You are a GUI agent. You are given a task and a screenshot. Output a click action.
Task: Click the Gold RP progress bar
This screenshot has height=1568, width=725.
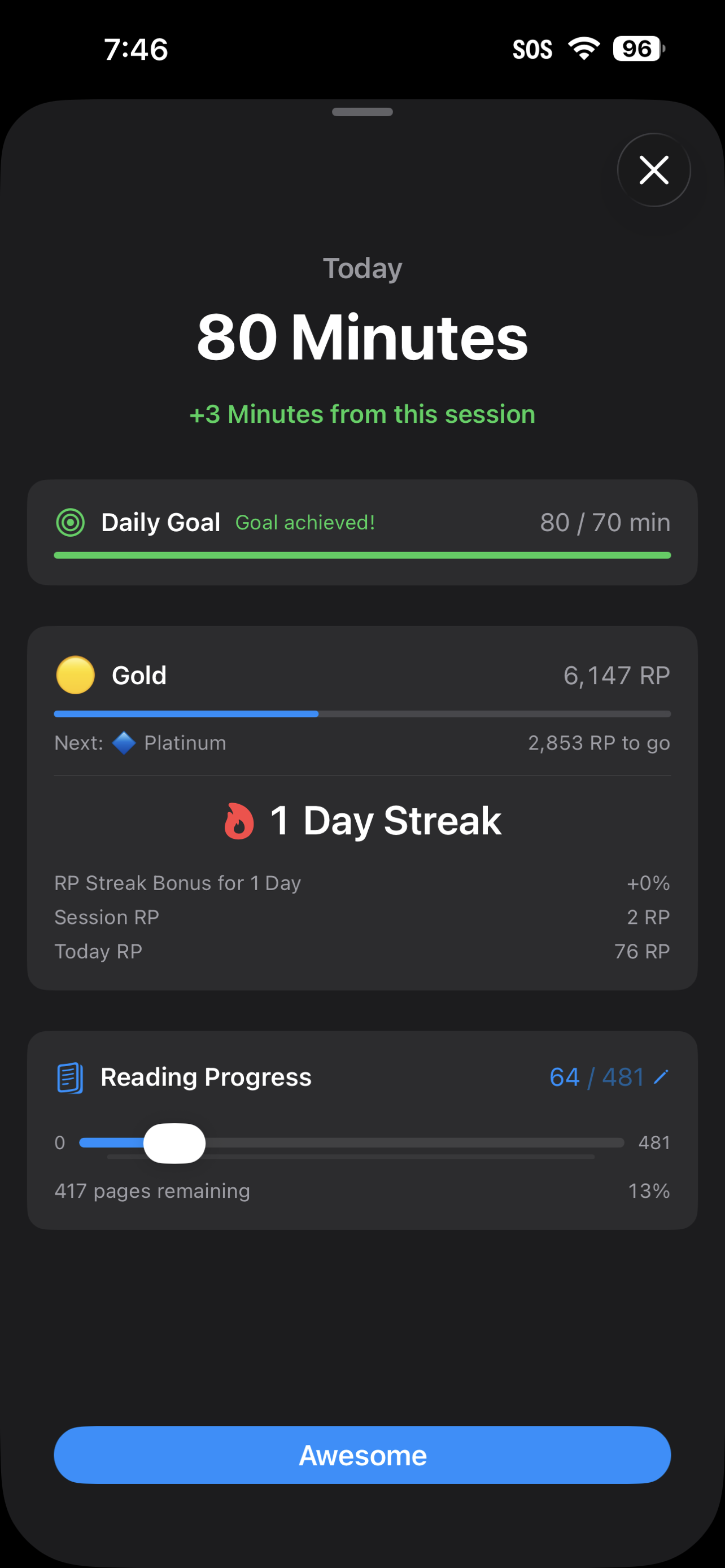click(362, 713)
